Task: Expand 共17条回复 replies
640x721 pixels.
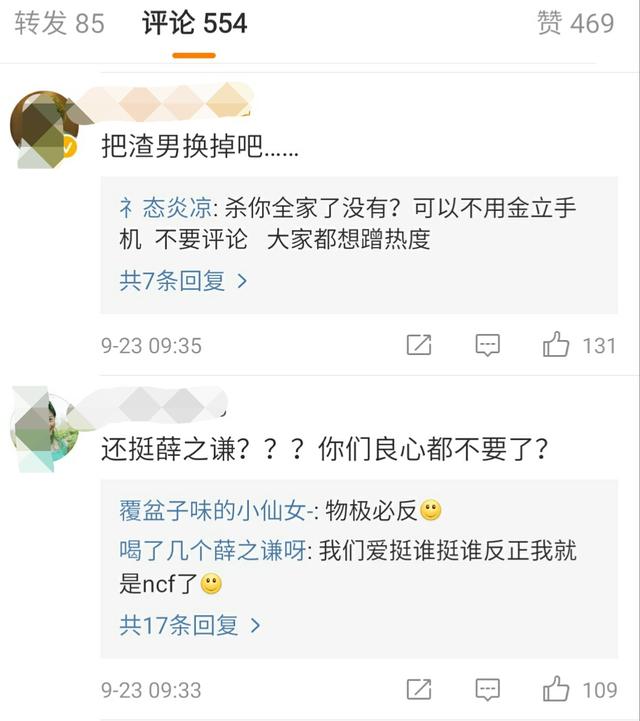Action: tap(190, 625)
